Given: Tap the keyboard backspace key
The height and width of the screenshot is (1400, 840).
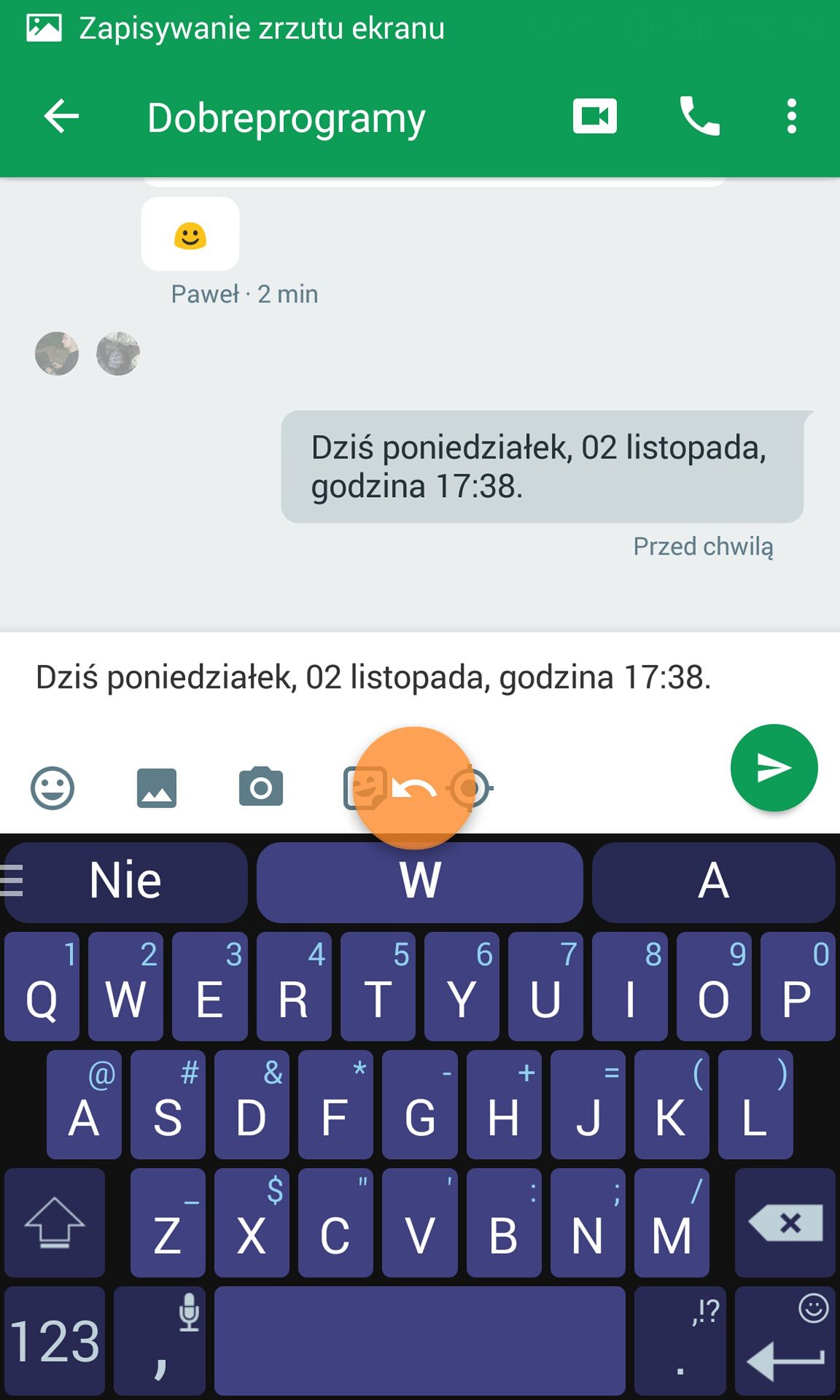Looking at the screenshot, I should click(x=785, y=1223).
